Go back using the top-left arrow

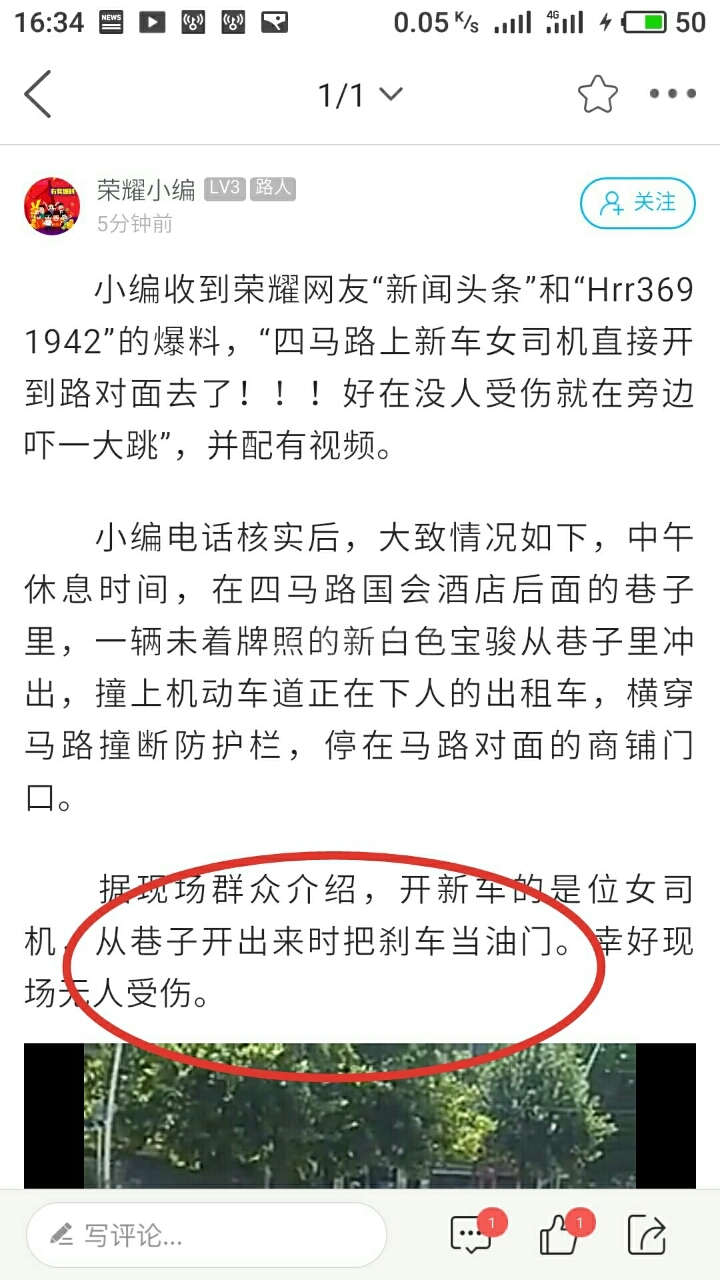pyautogui.click(x=38, y=95)
